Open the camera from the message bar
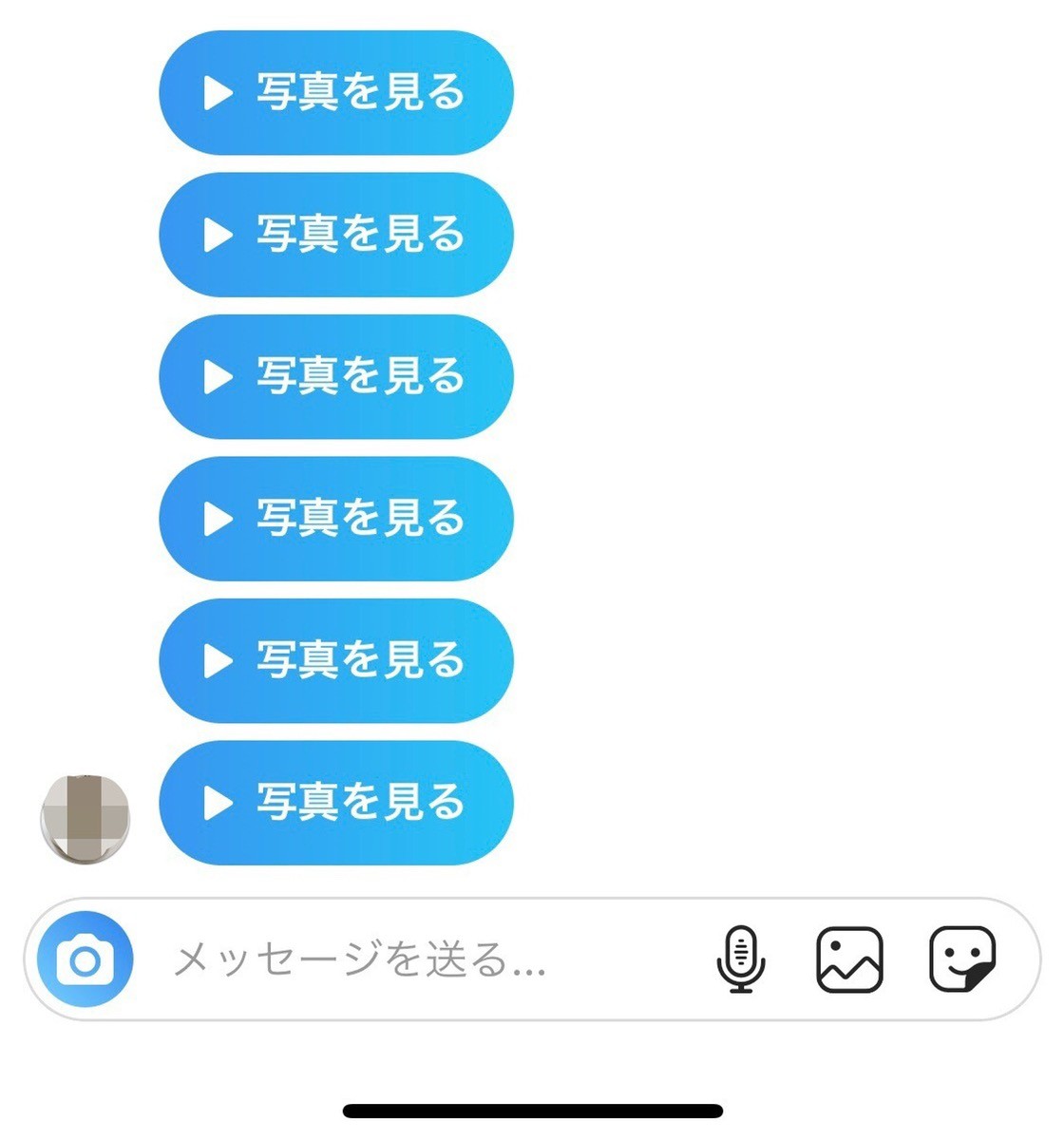The width and height of the screenshot is (1064, 1140). point(85,960)
